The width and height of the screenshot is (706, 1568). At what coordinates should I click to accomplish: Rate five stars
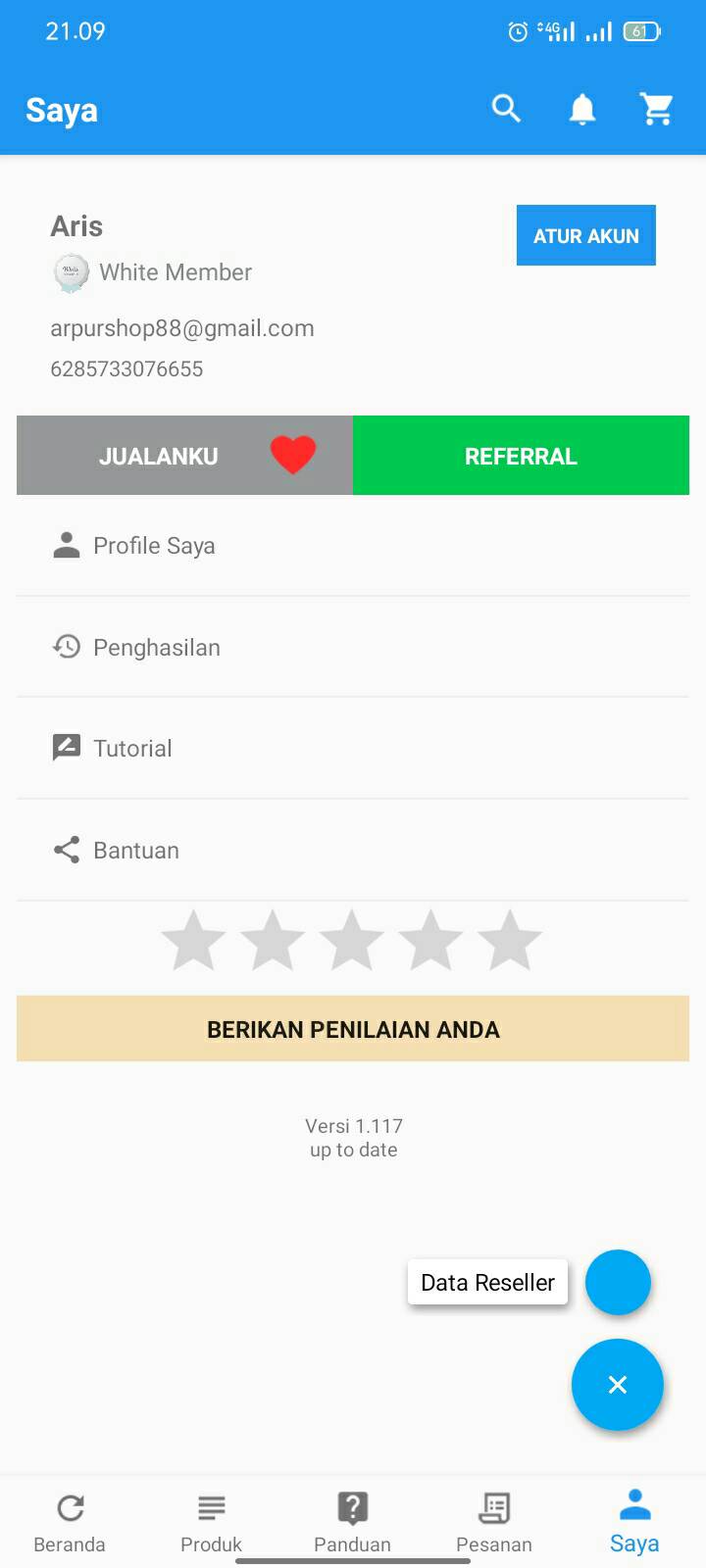pos(510,941)
